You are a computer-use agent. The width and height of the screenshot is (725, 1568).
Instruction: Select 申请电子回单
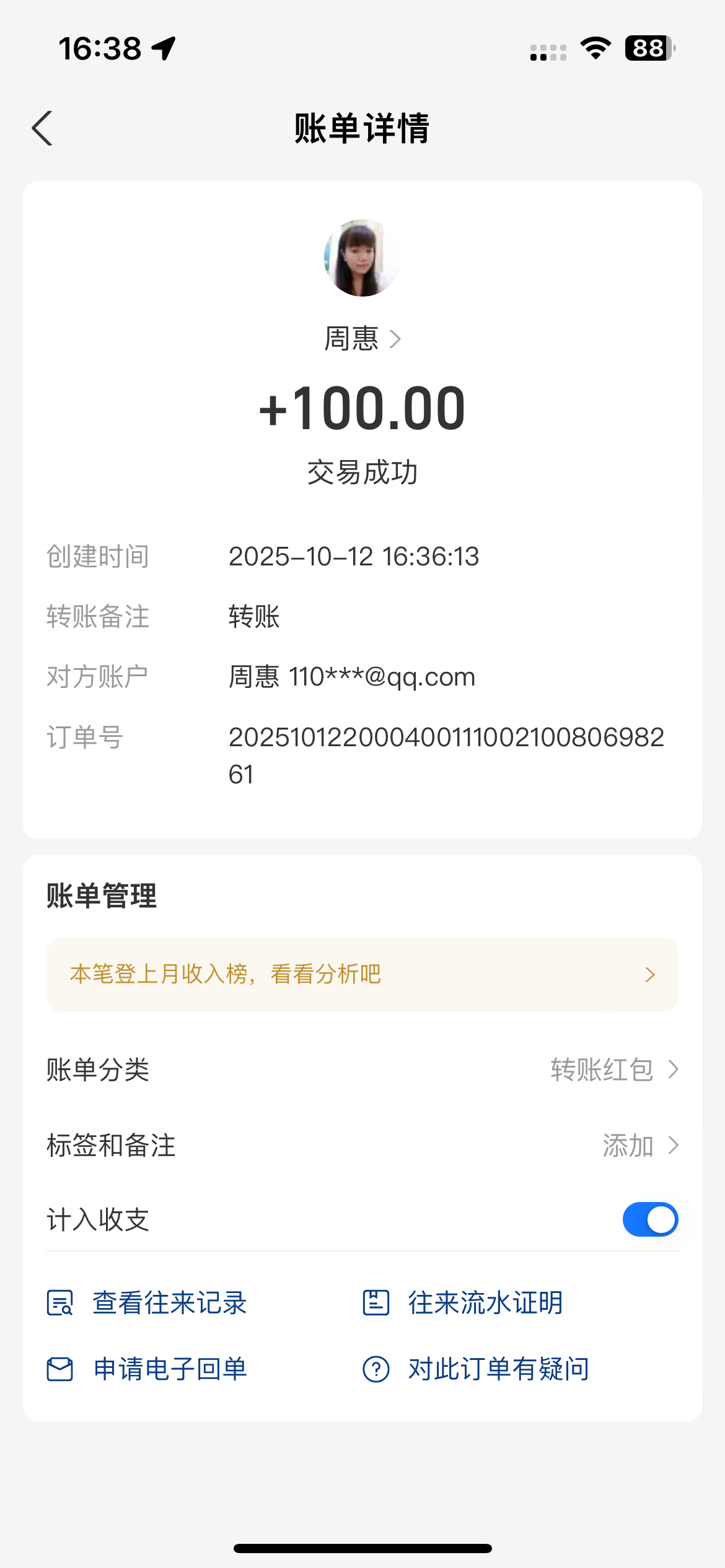(149, 1369)
